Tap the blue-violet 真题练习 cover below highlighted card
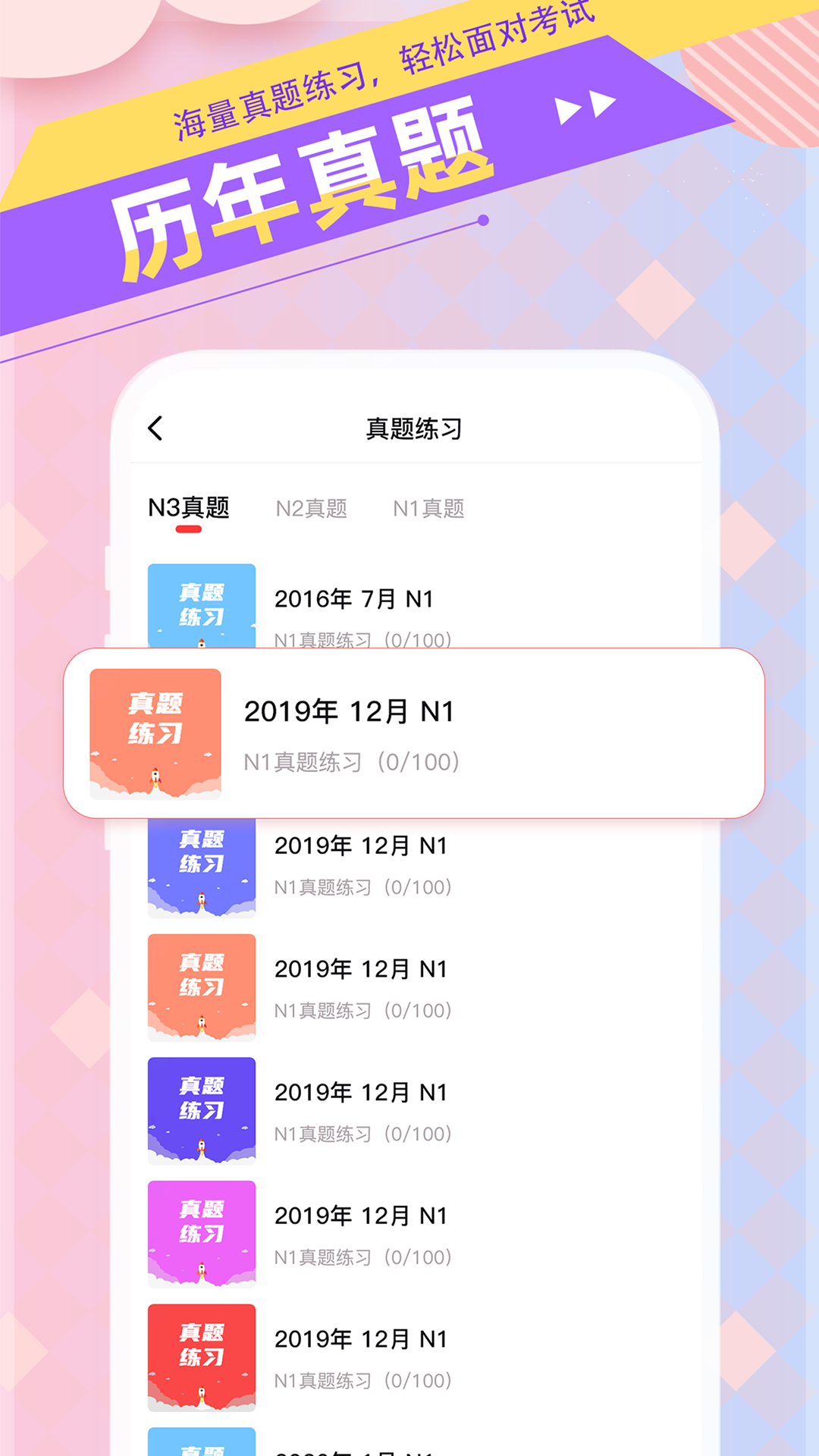 click(x=202, y=864)
